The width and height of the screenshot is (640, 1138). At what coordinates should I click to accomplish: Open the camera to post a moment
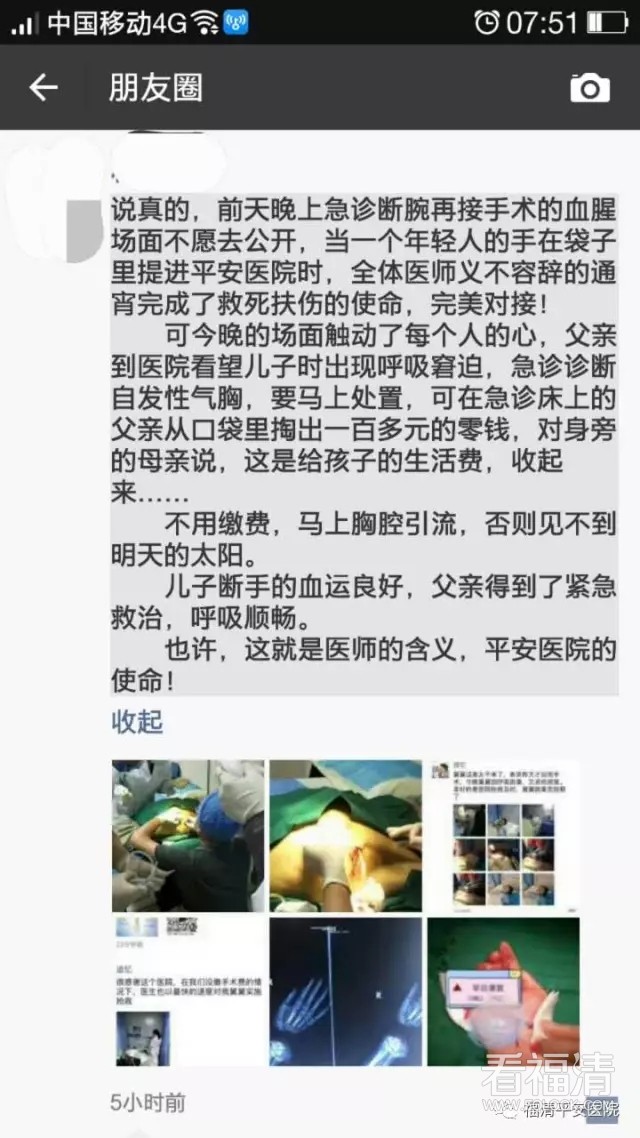(x=590, y=88)
